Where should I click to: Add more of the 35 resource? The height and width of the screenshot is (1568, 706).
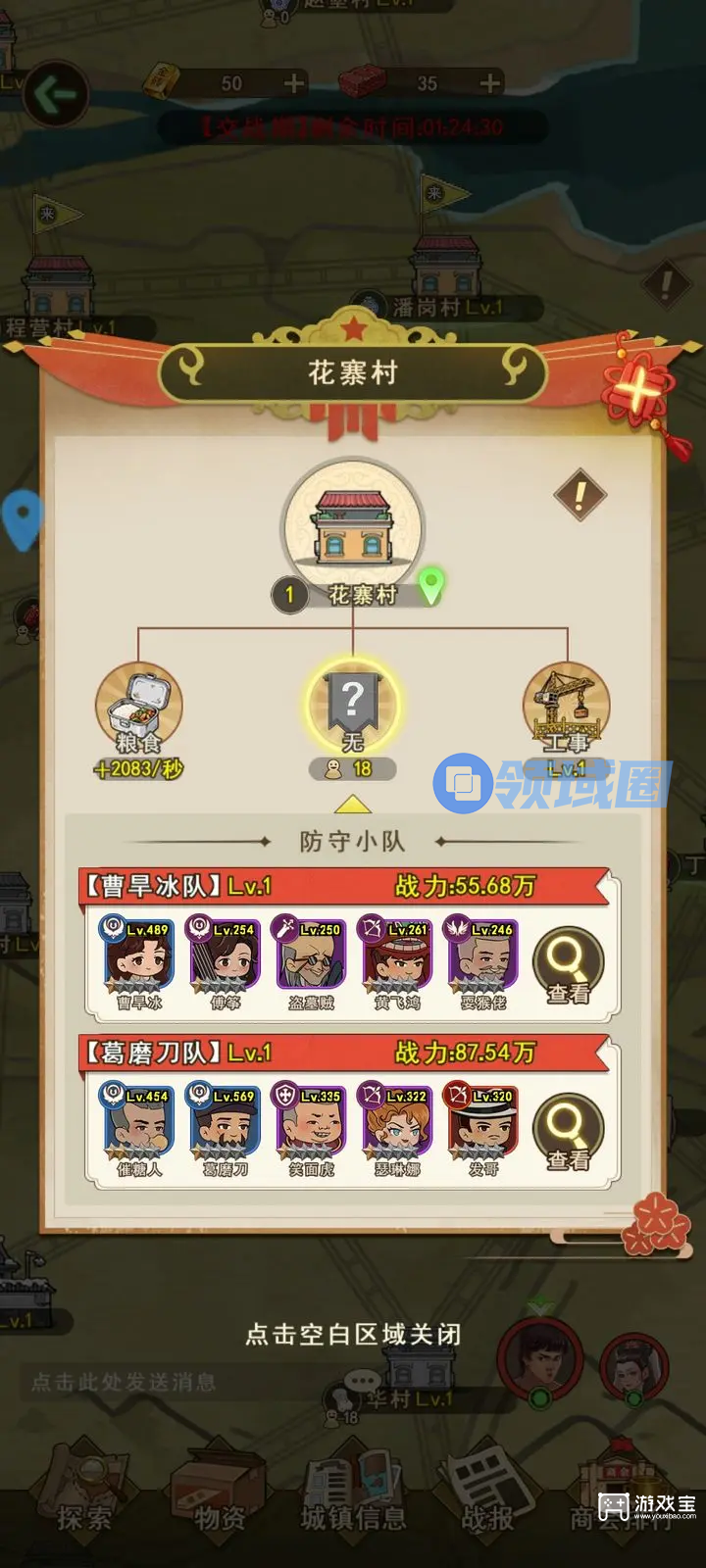coord(489,84)
